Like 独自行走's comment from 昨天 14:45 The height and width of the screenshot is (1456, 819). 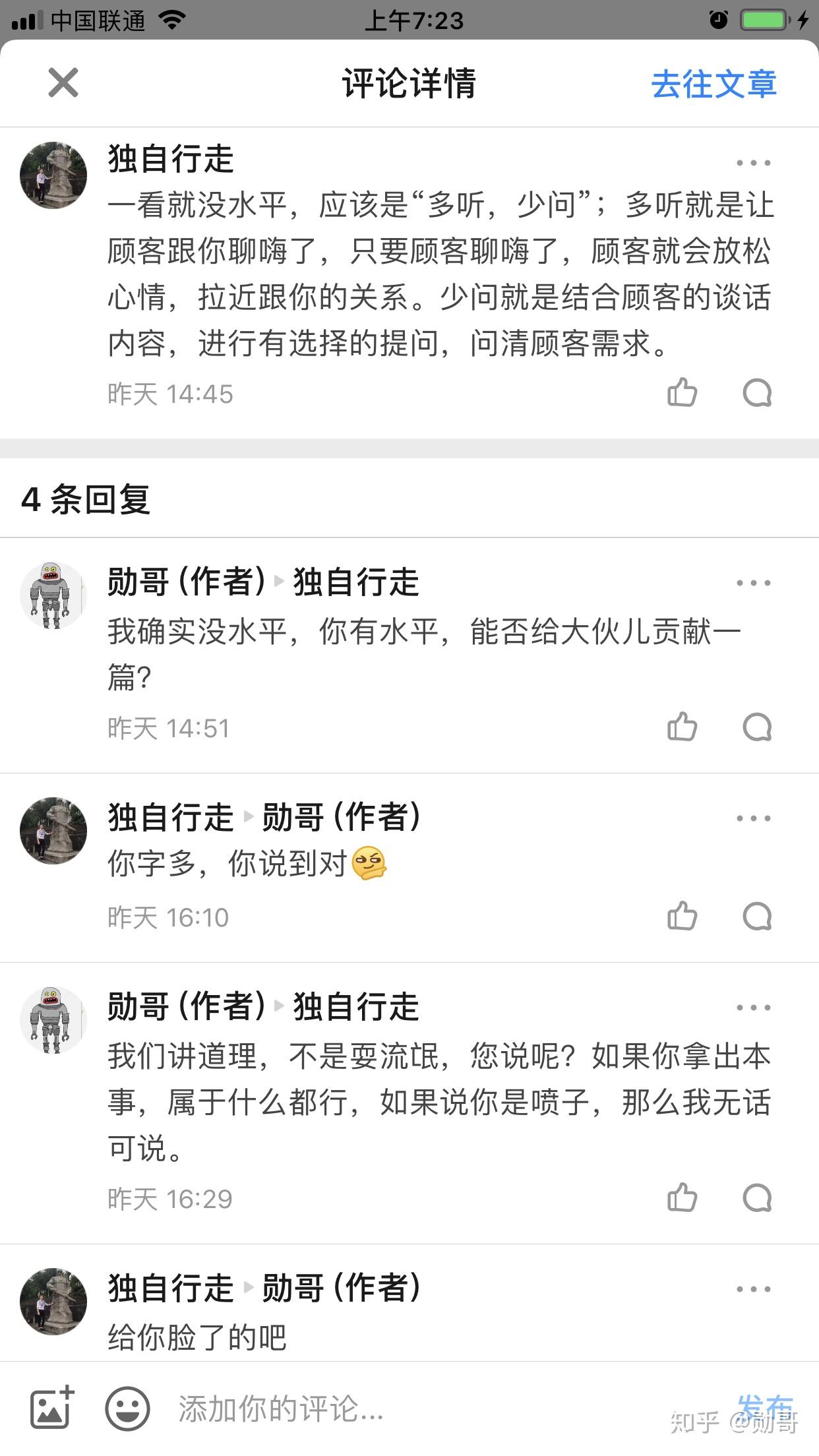click(x=682, y=394)
